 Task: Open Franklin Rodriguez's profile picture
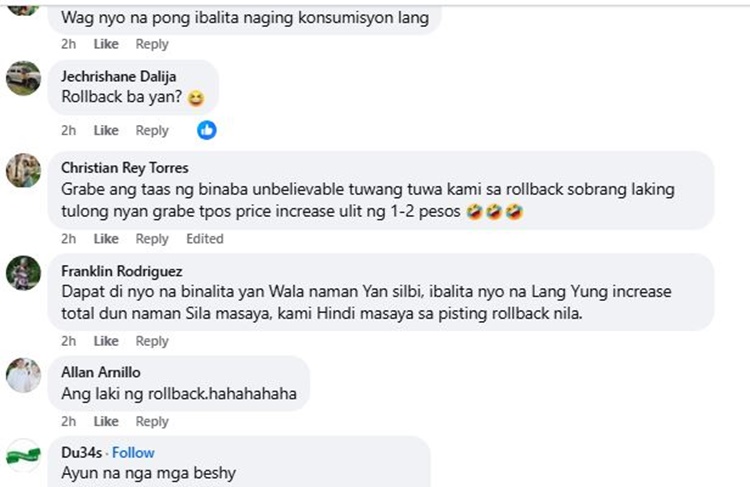23,272
